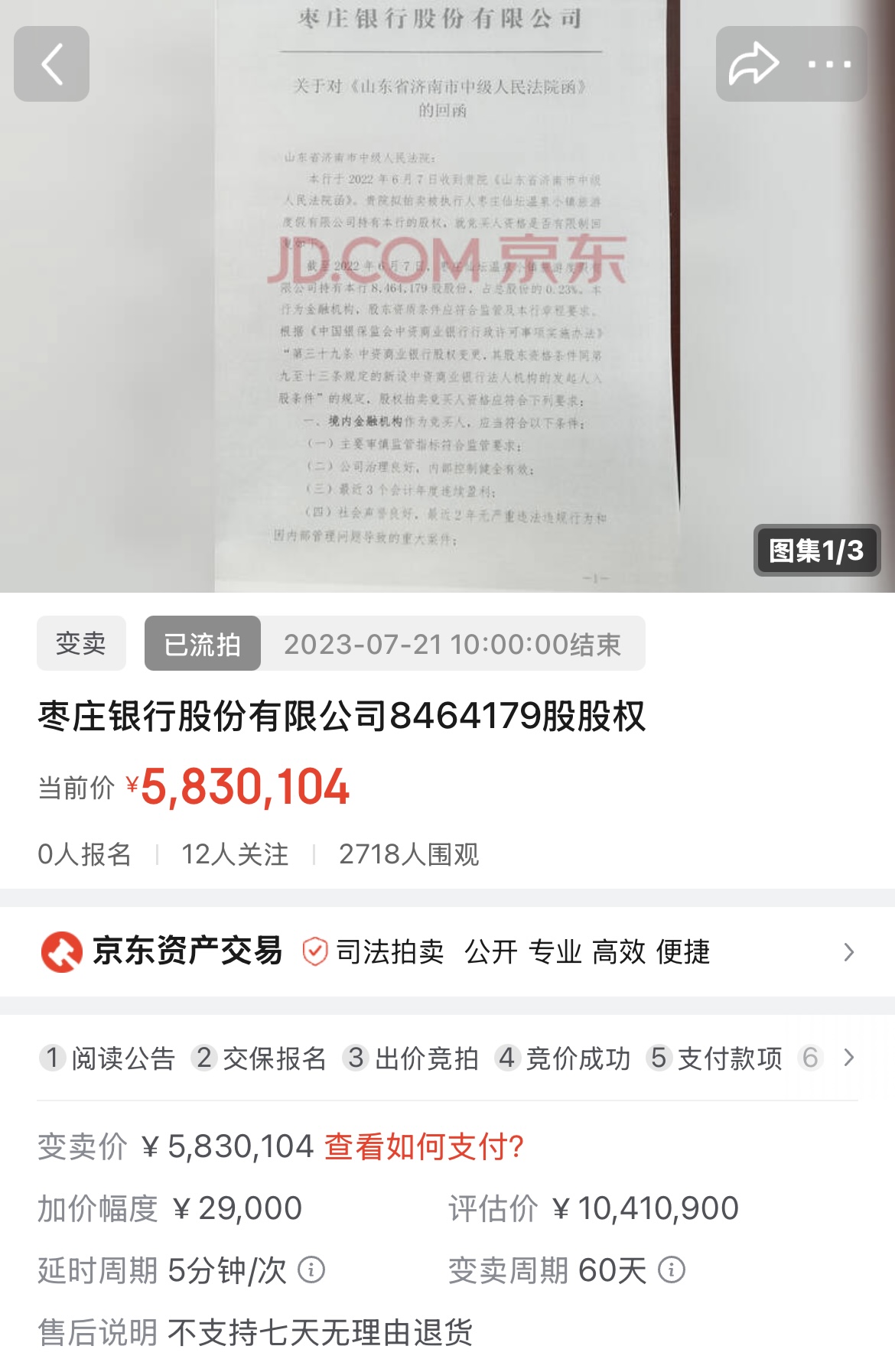Expand the auction steps row chevron
The width and height of the screenshot is (895, 1372).
(x=849, y=1058)
